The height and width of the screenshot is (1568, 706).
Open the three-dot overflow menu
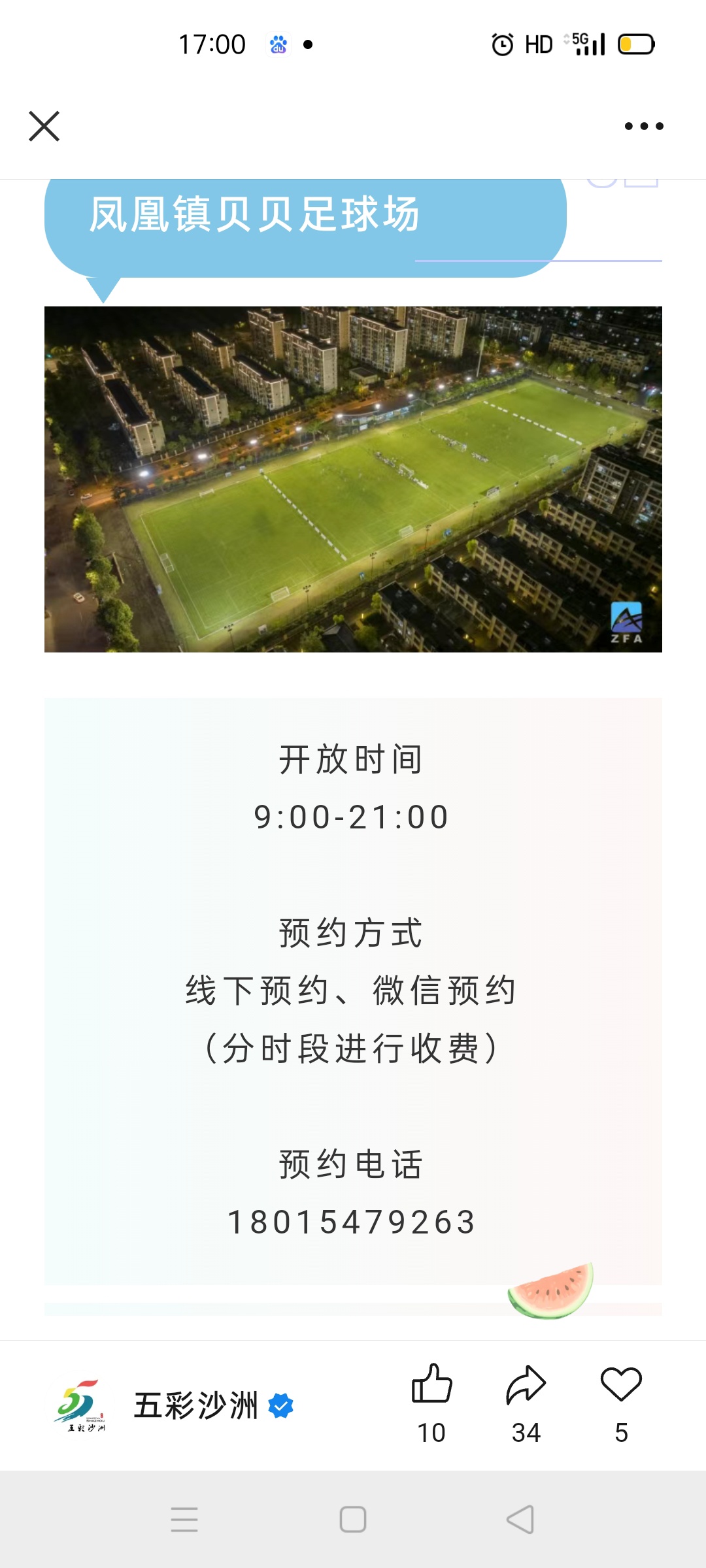click(644, 126)
